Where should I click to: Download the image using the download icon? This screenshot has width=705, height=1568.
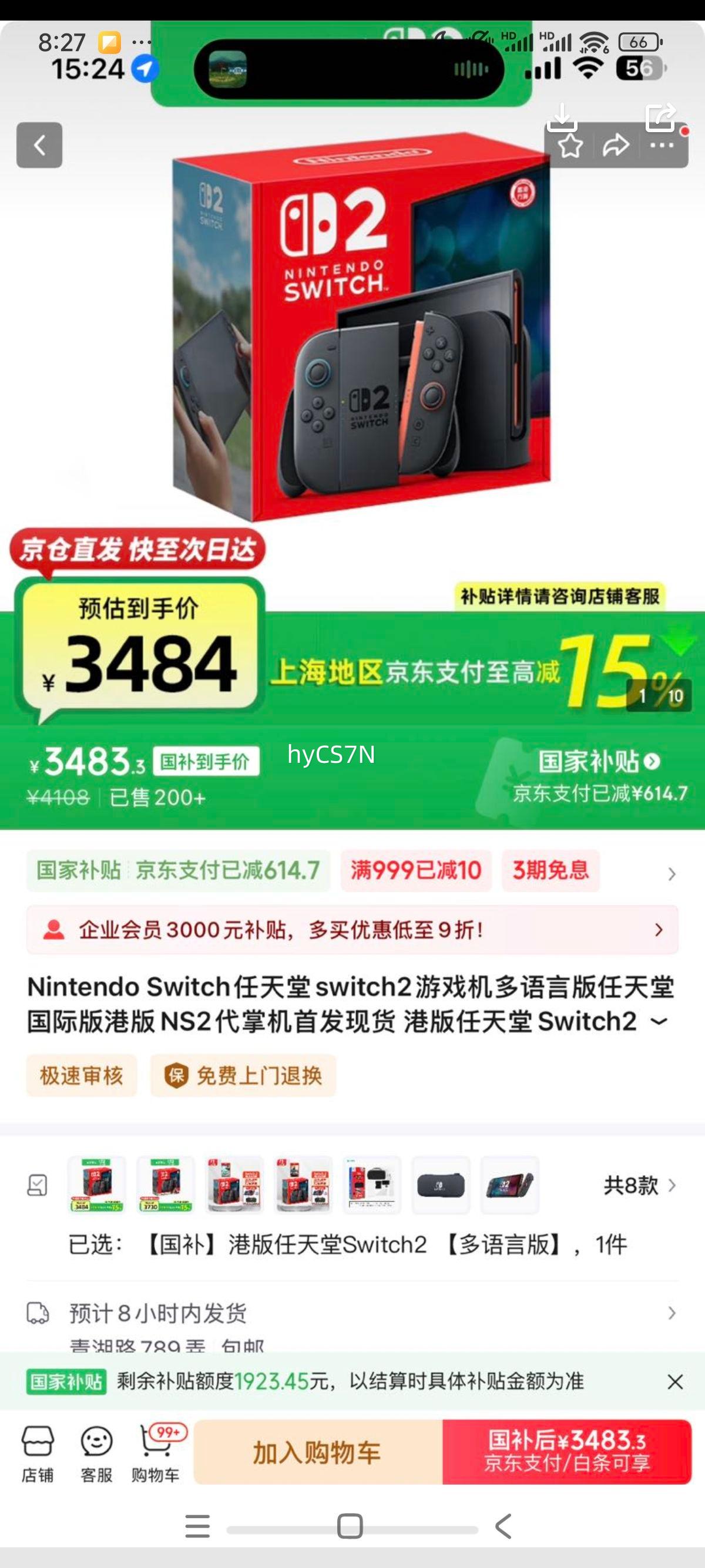[x=561, y=117]
